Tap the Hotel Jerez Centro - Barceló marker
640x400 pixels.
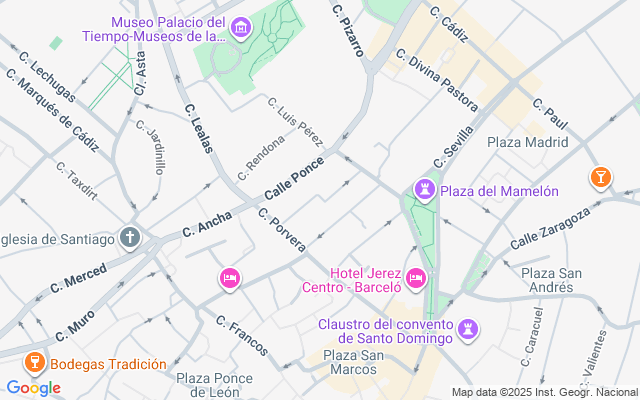point(416,276)
